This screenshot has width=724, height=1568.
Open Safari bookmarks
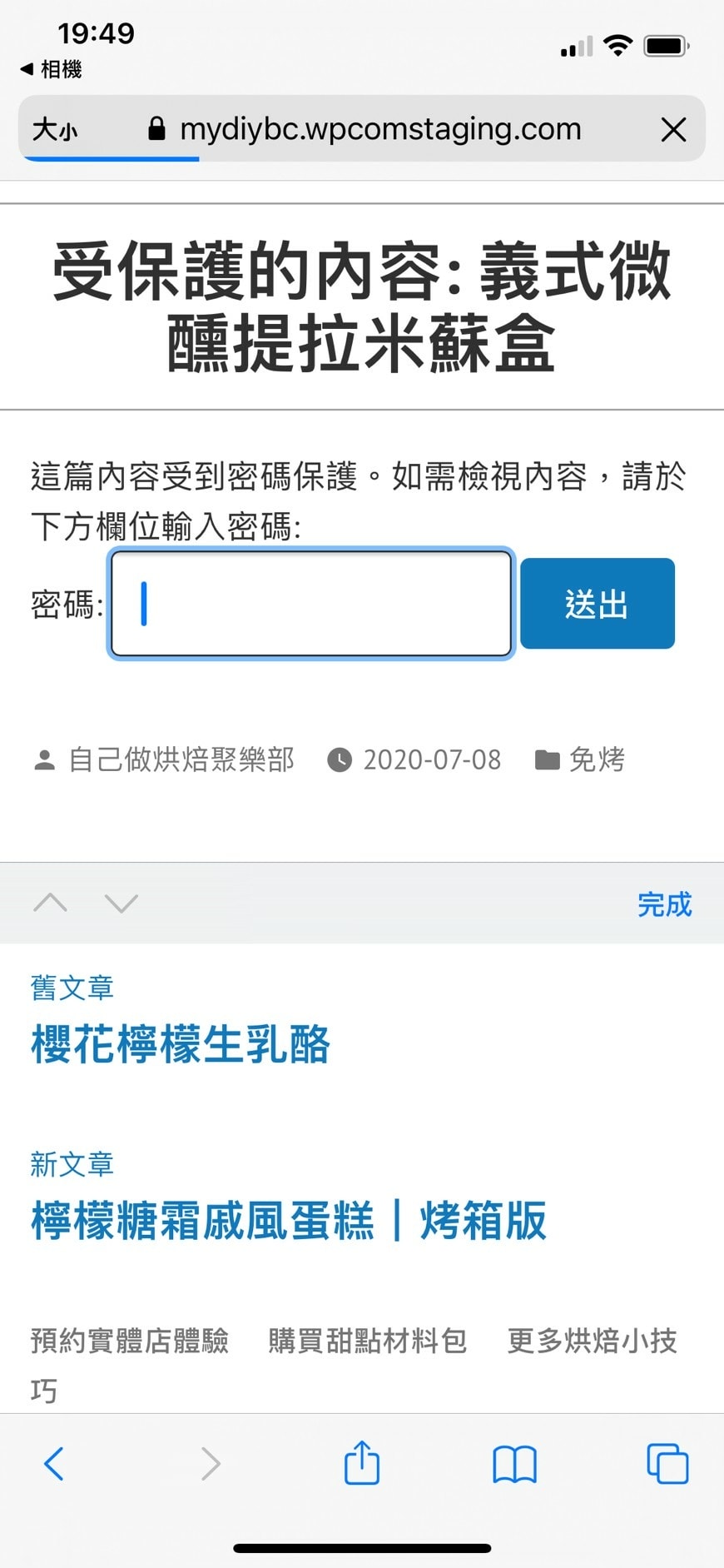click(514, 1464)
